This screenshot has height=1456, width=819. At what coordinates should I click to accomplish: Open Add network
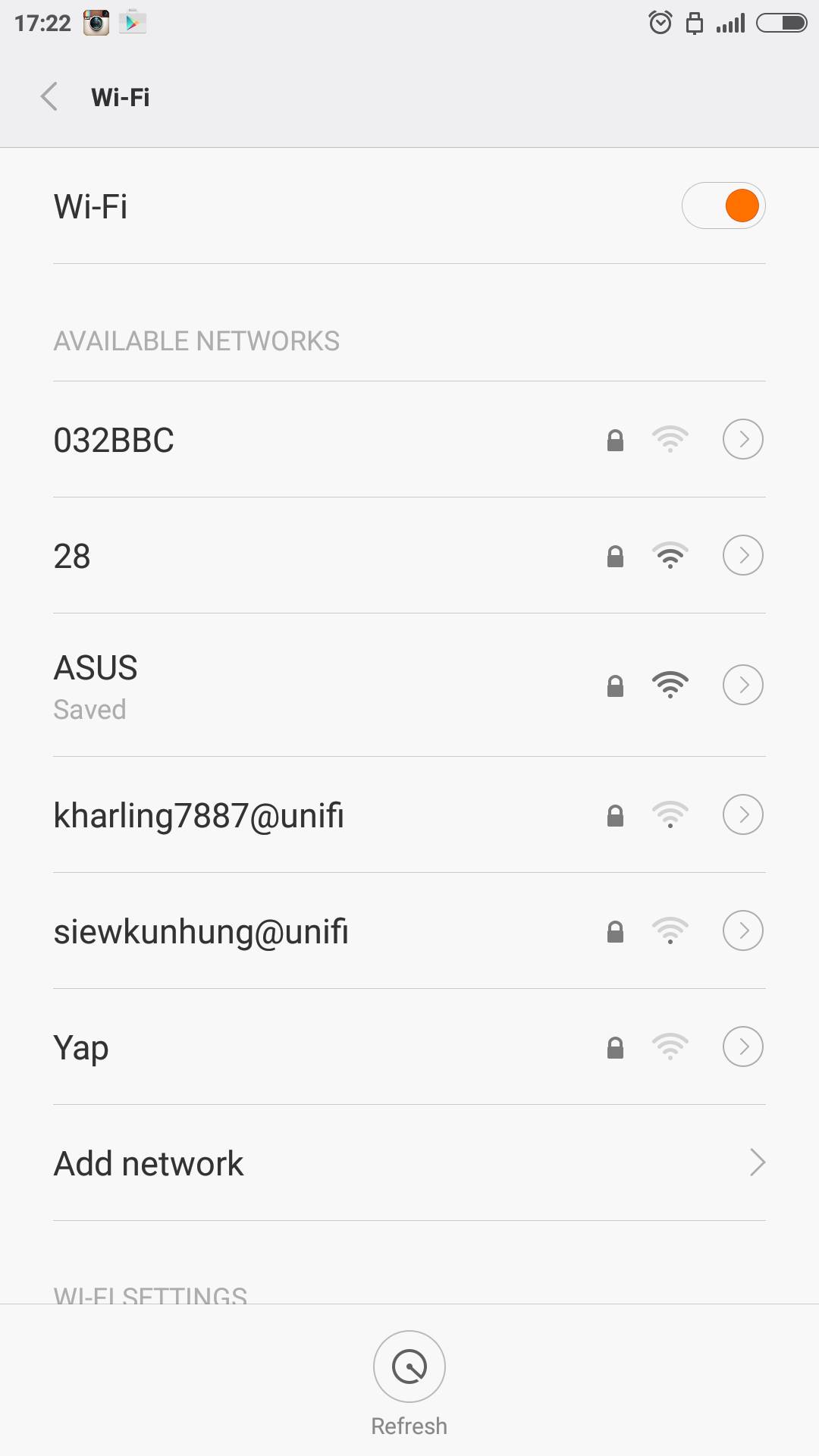tap(409, 1163)
